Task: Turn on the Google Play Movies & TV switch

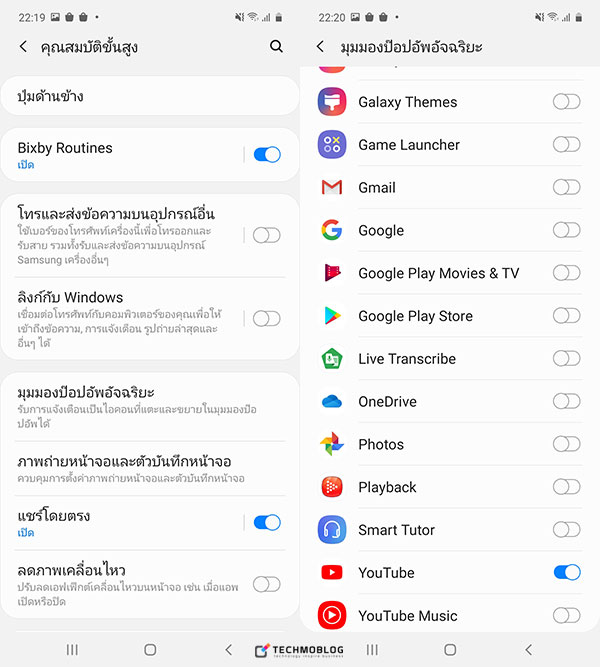Action: [x=566, y=273]
